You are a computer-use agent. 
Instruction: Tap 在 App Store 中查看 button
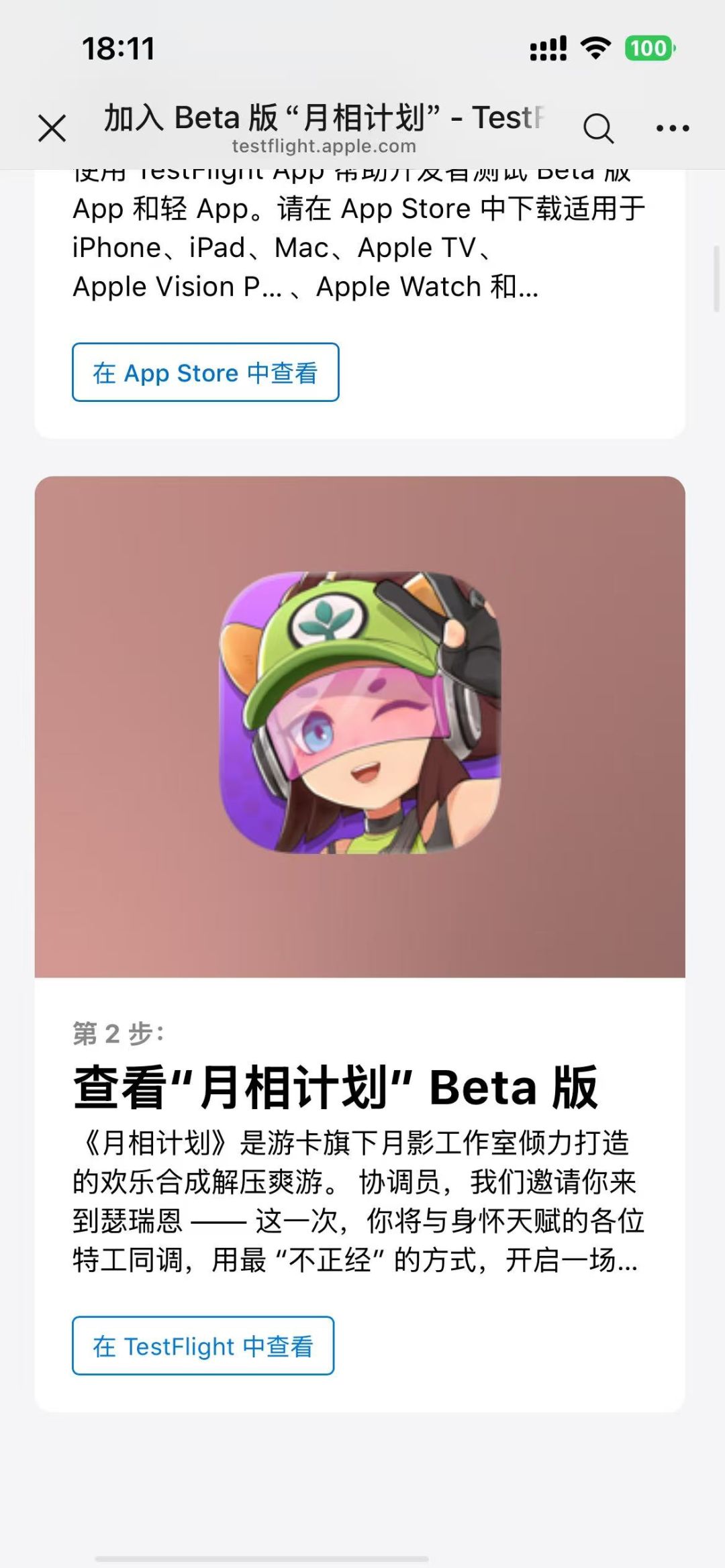coord(204,373)
